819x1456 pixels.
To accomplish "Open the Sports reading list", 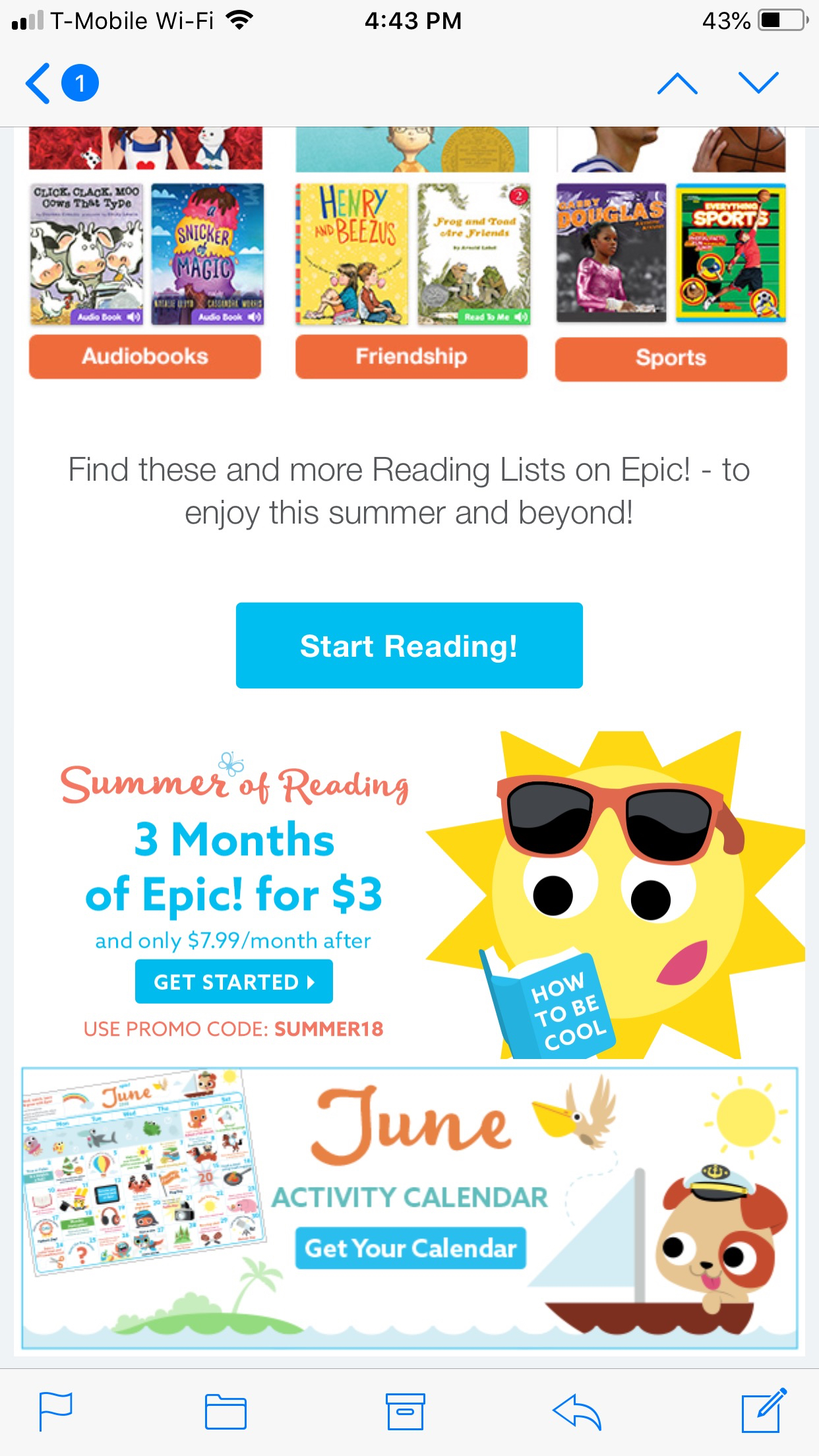I will pyautogui.click(x=671, y=359).
